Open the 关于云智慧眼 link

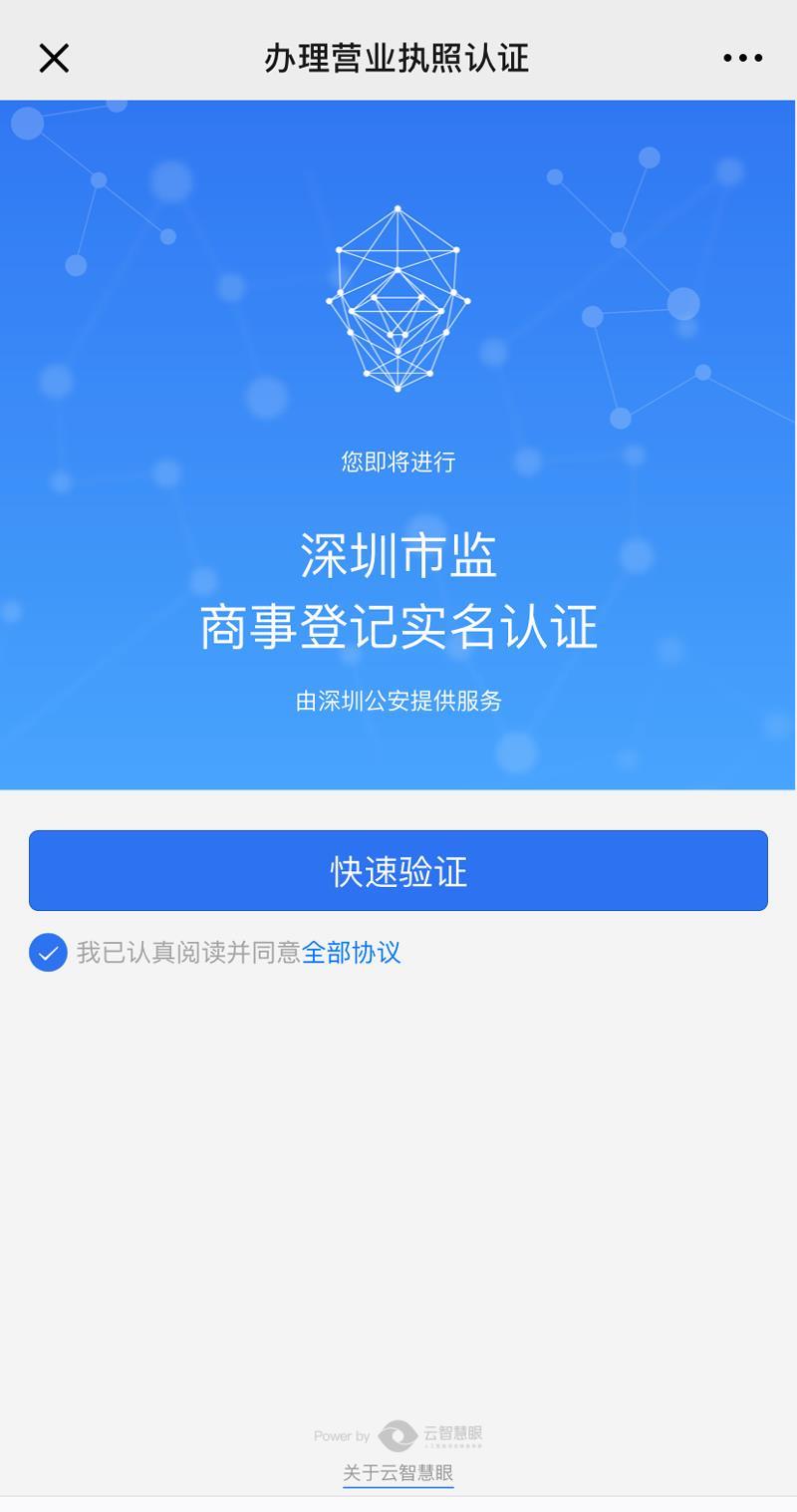[398, 1473]
